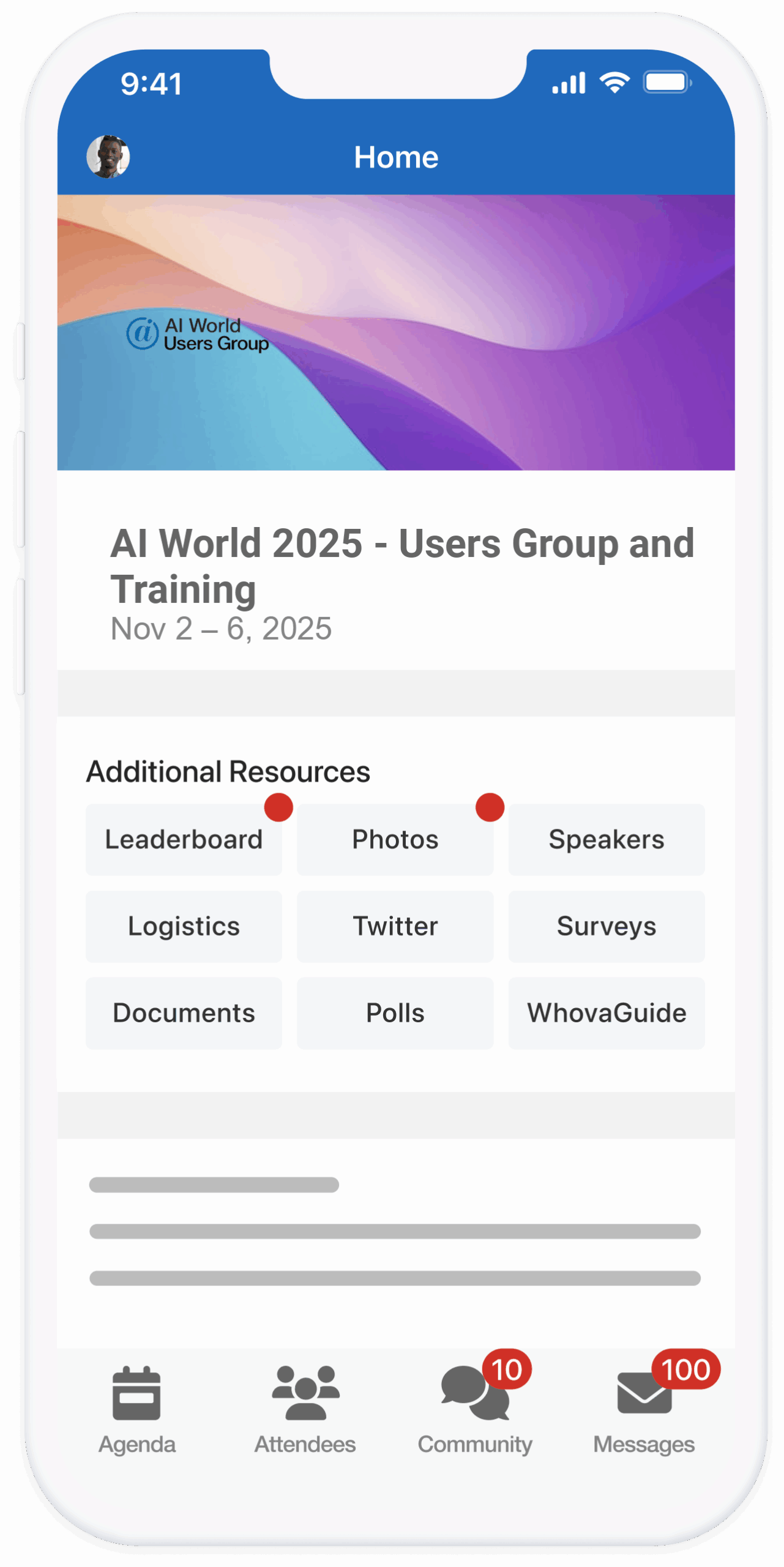Open the Leaderboard resource
784x1567 pixels.
pyautogui.click(x=184, y=839)
